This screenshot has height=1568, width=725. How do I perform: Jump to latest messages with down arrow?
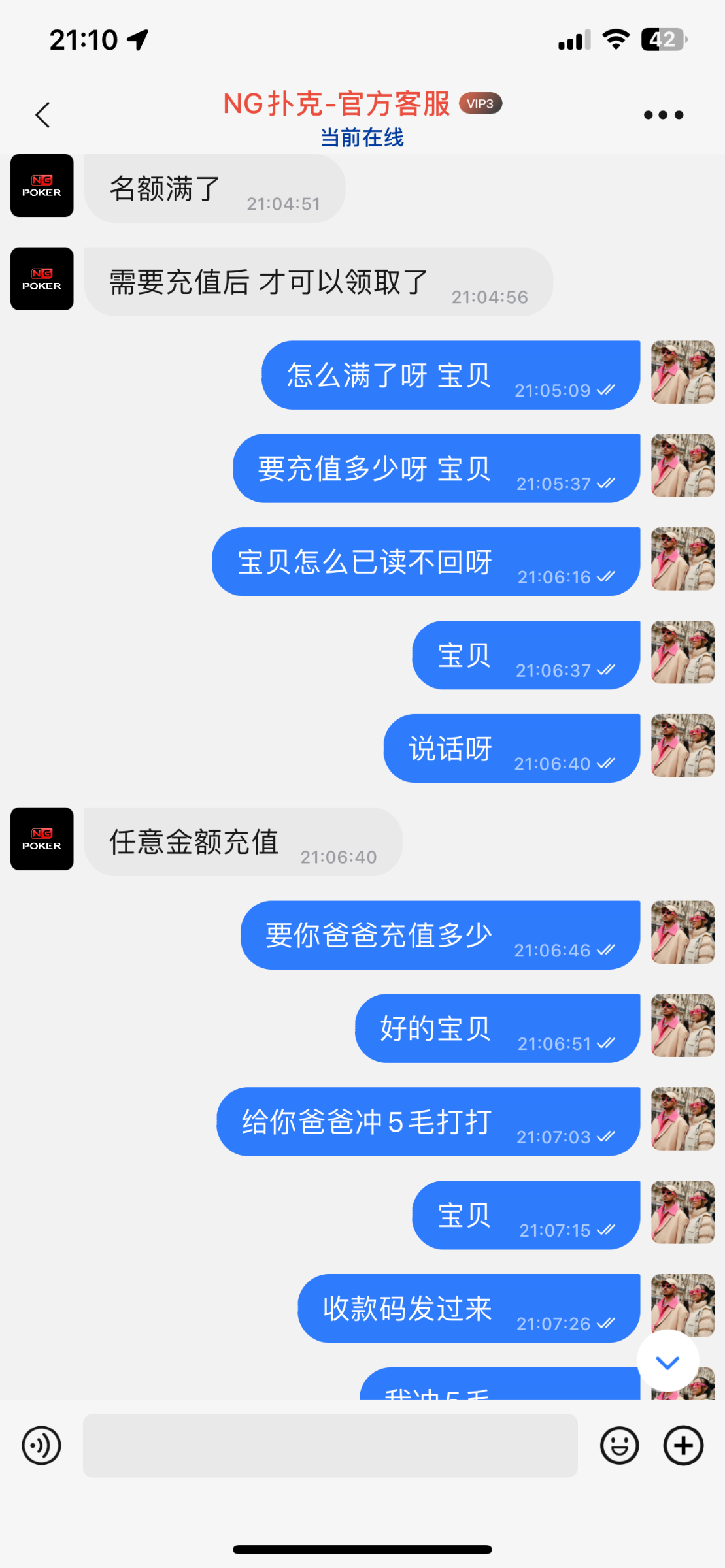pyautogui.click(x=667, y=1362)
